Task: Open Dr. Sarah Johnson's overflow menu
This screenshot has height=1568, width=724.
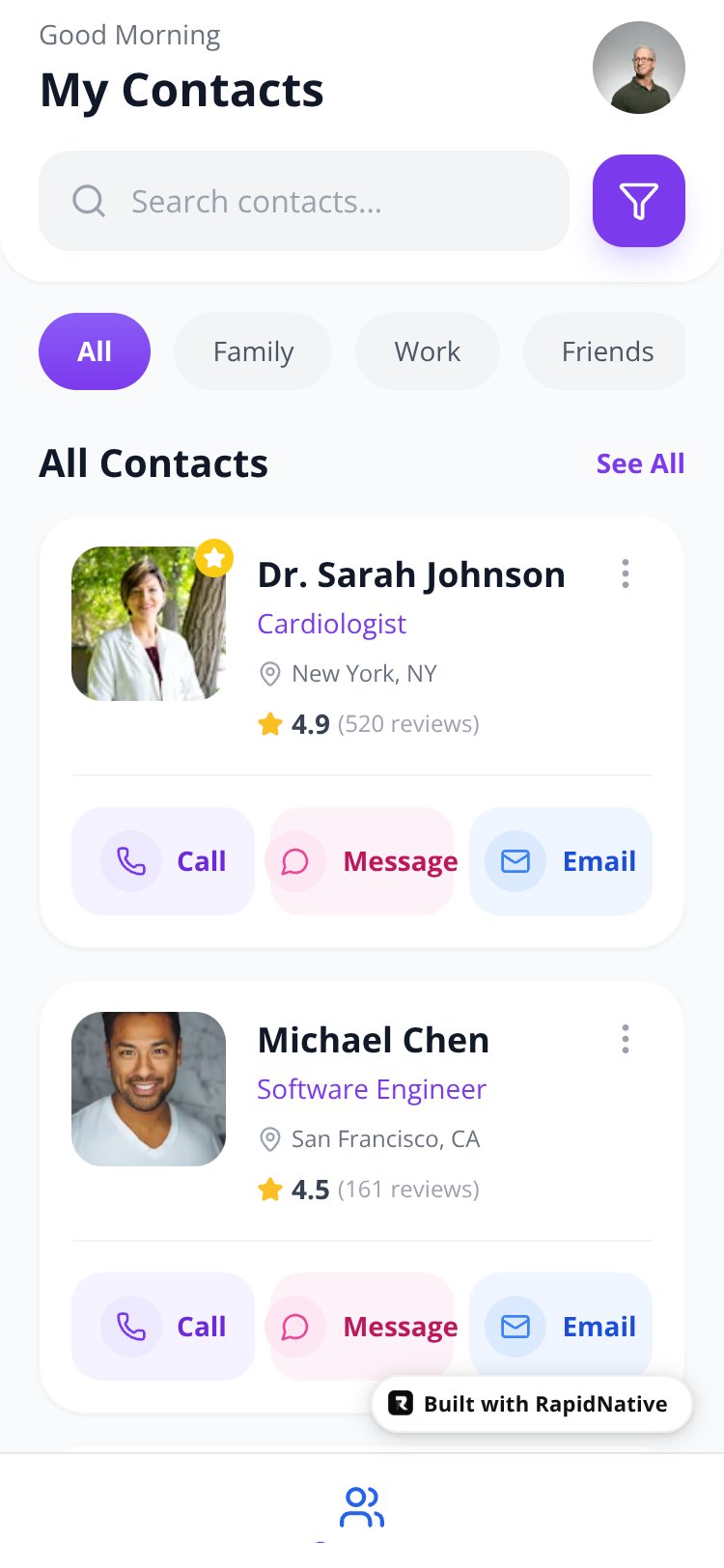Action: pos(626,574)
